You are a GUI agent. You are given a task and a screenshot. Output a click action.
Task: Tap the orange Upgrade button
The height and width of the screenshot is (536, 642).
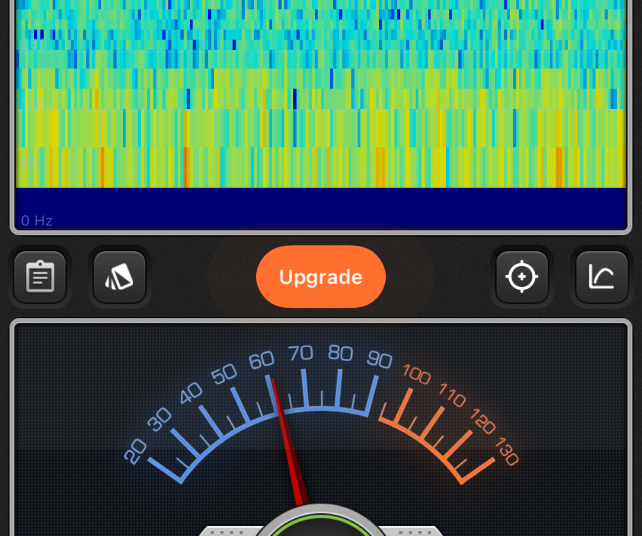coord(320,277)
